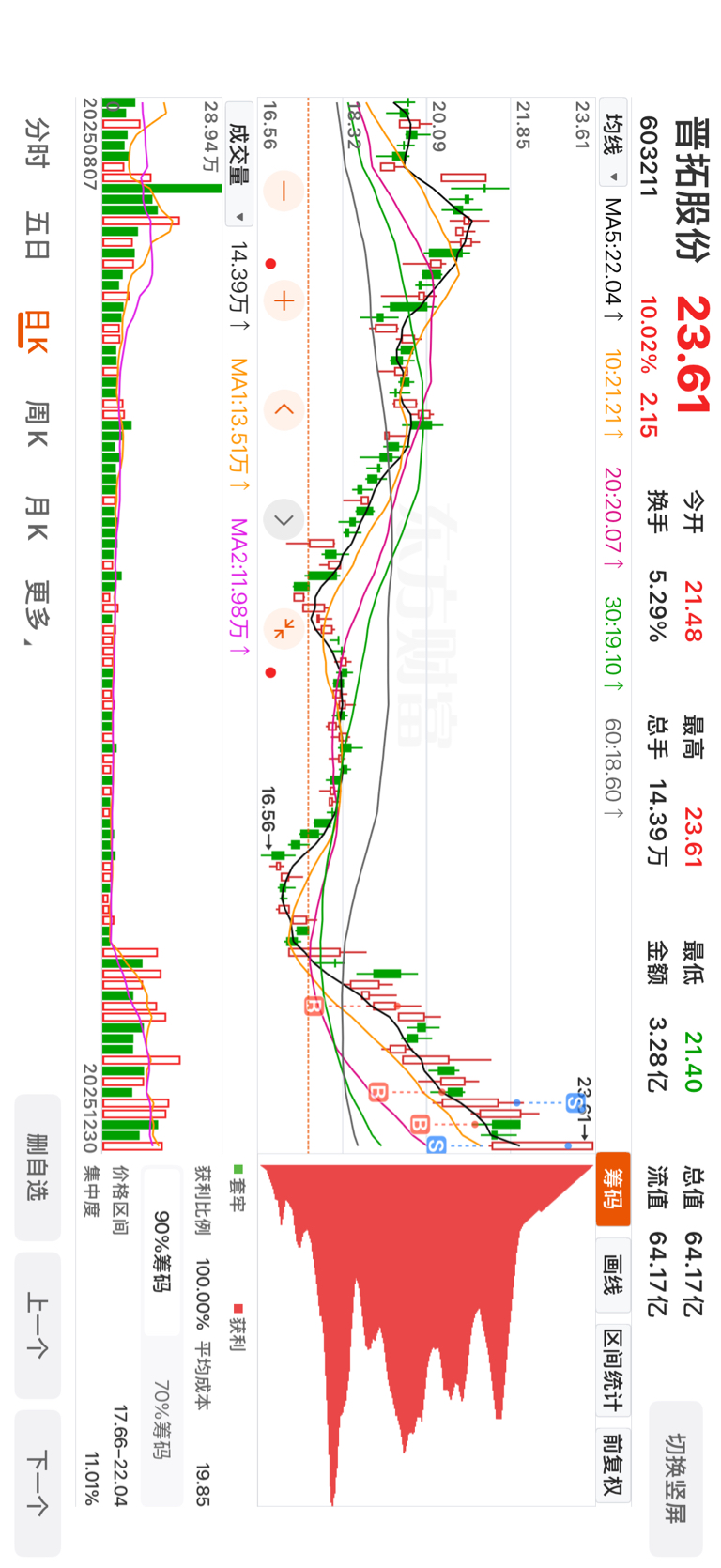Switch to the 分时 chart tab

point(38,143)
